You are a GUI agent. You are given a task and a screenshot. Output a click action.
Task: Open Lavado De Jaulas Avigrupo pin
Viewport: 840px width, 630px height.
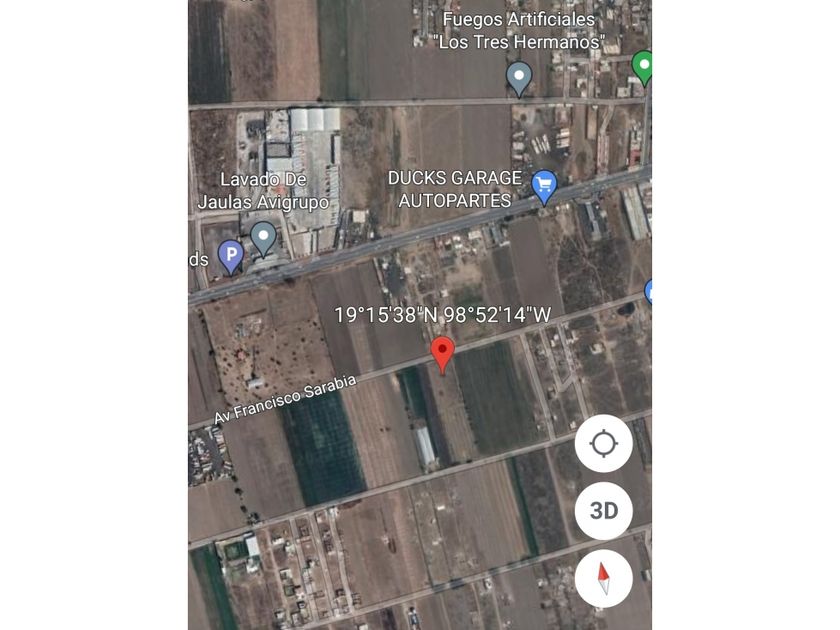pyautogui.click(x=264, y=239)
